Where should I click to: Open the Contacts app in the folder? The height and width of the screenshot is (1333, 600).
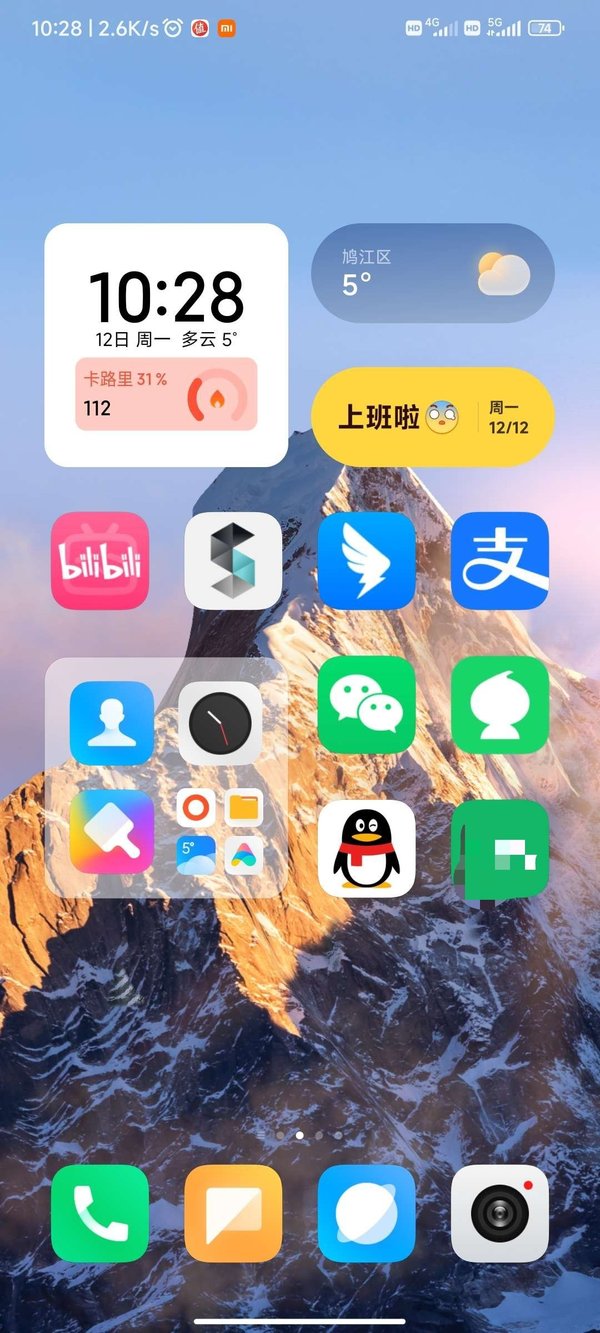112,723
